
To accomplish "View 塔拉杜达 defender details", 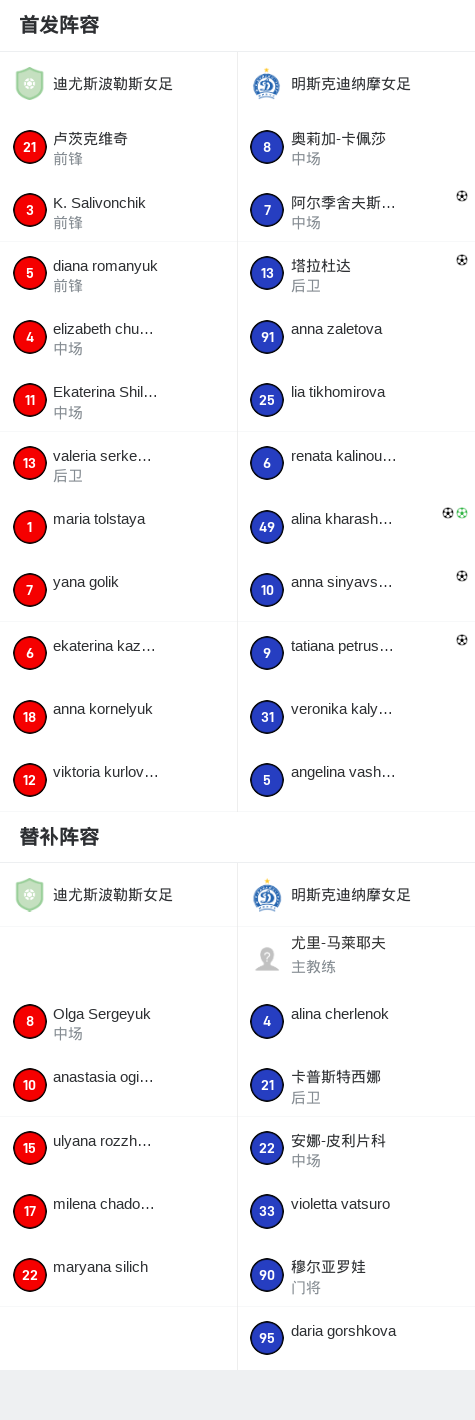I will pos(356,274).
